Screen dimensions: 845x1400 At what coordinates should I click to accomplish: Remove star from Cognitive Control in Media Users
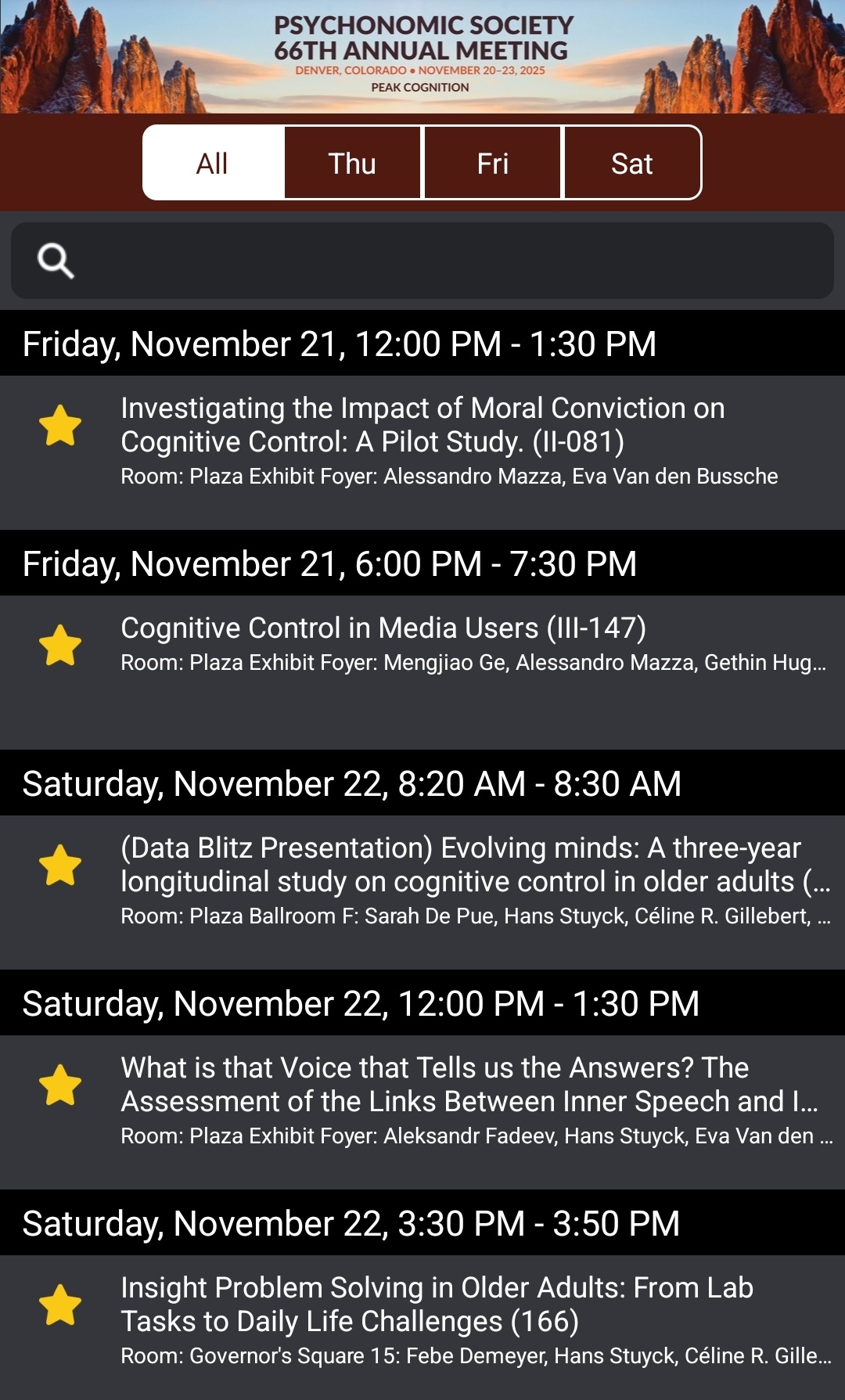[60, 645]
